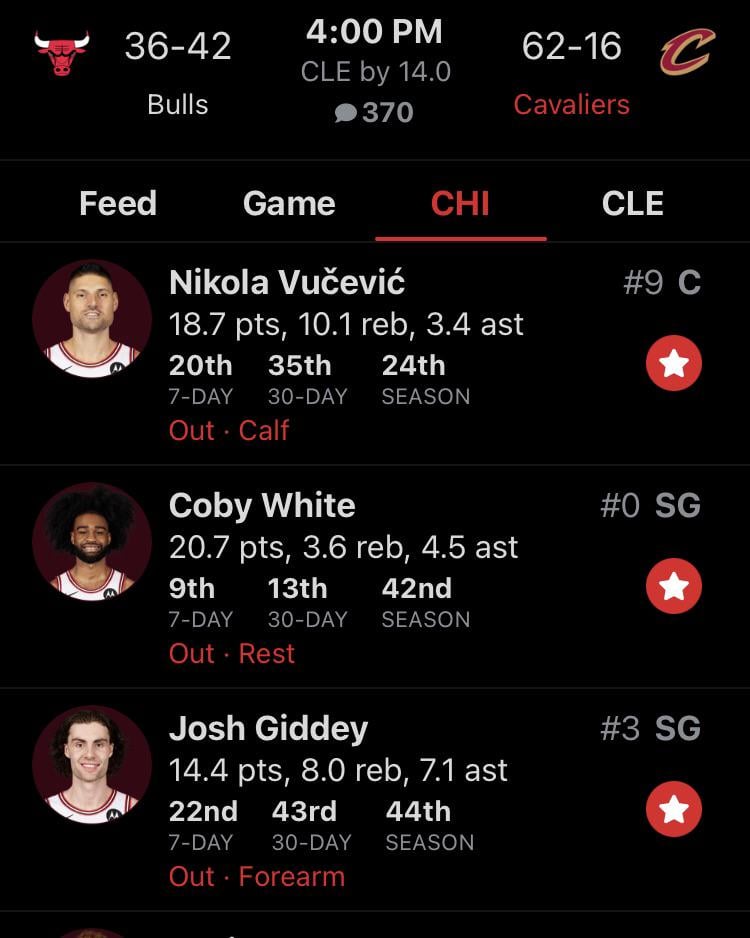Favorite Nikola Vučević with the star toggle
Viewport: 750px width, 938px height.
point(674,364)
